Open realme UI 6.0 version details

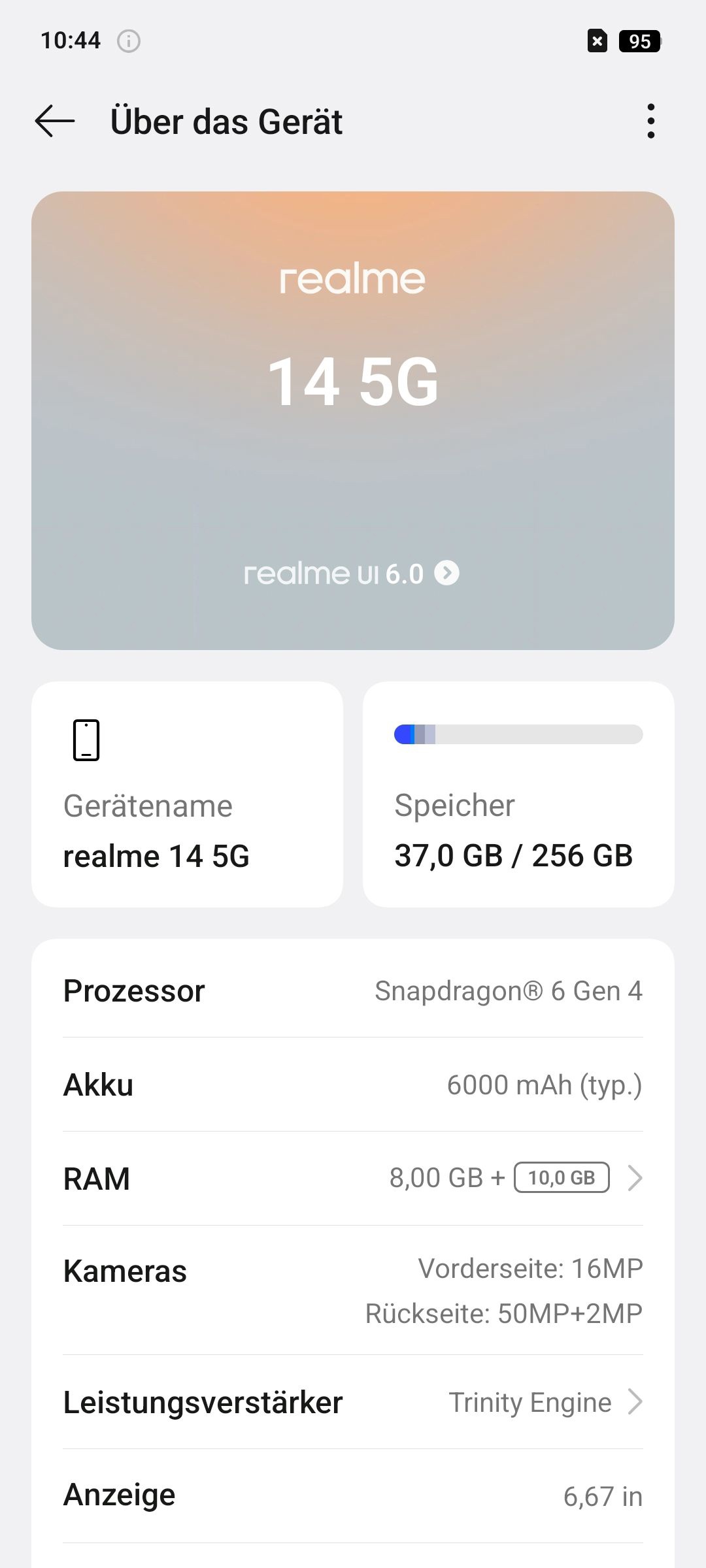point(352,574)
